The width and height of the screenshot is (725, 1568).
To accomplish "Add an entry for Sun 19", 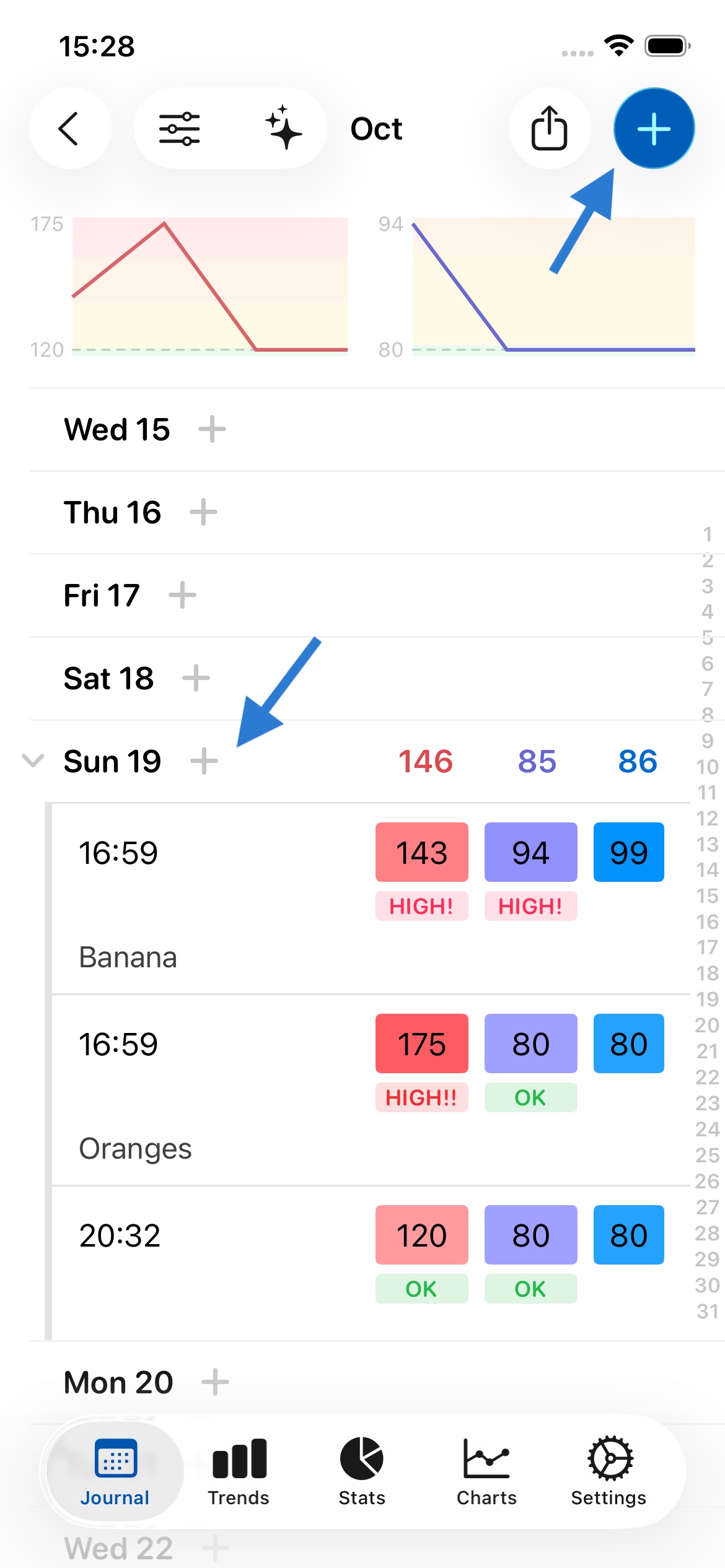I will click(x=204, y=761).
